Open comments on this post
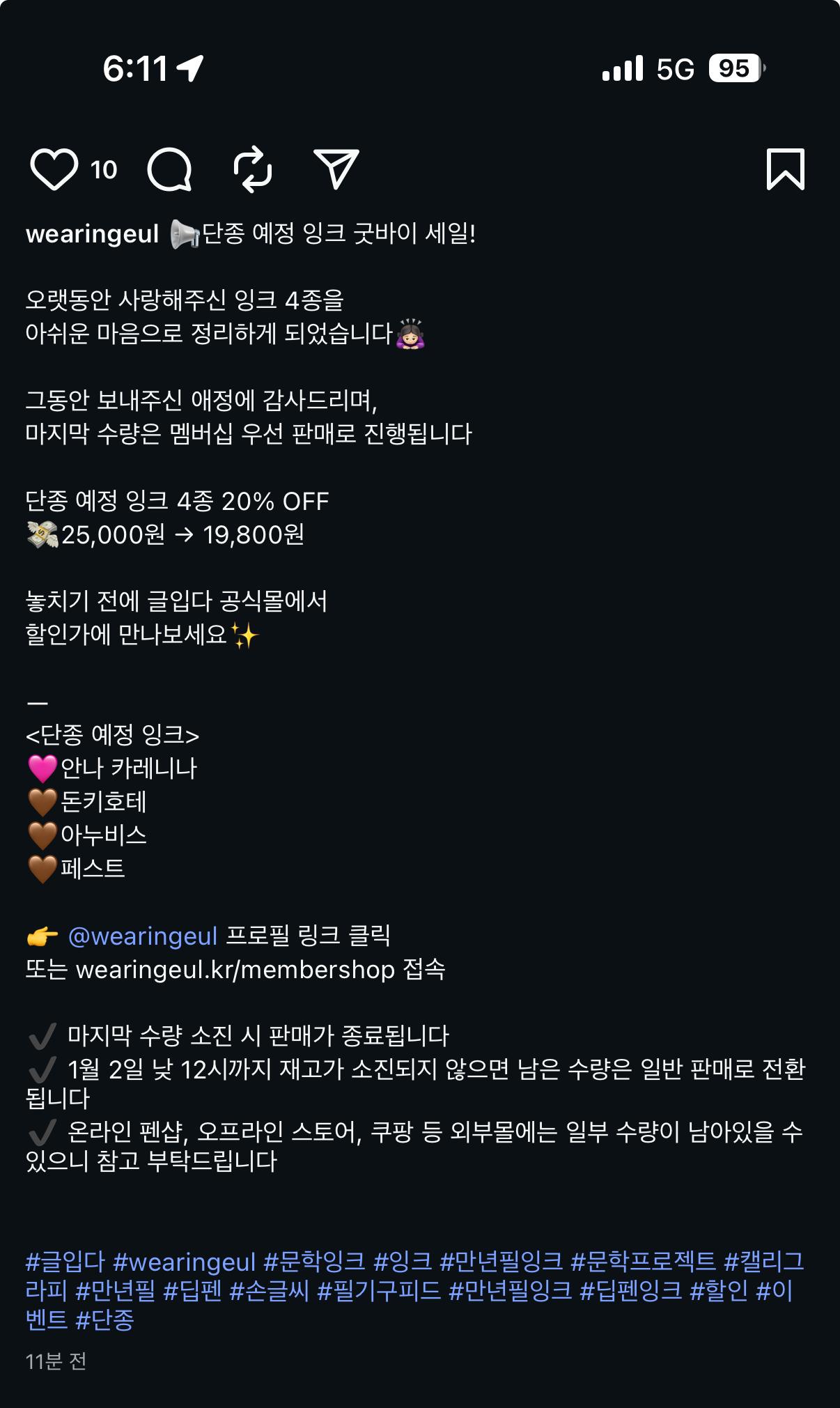 point(169,169)
